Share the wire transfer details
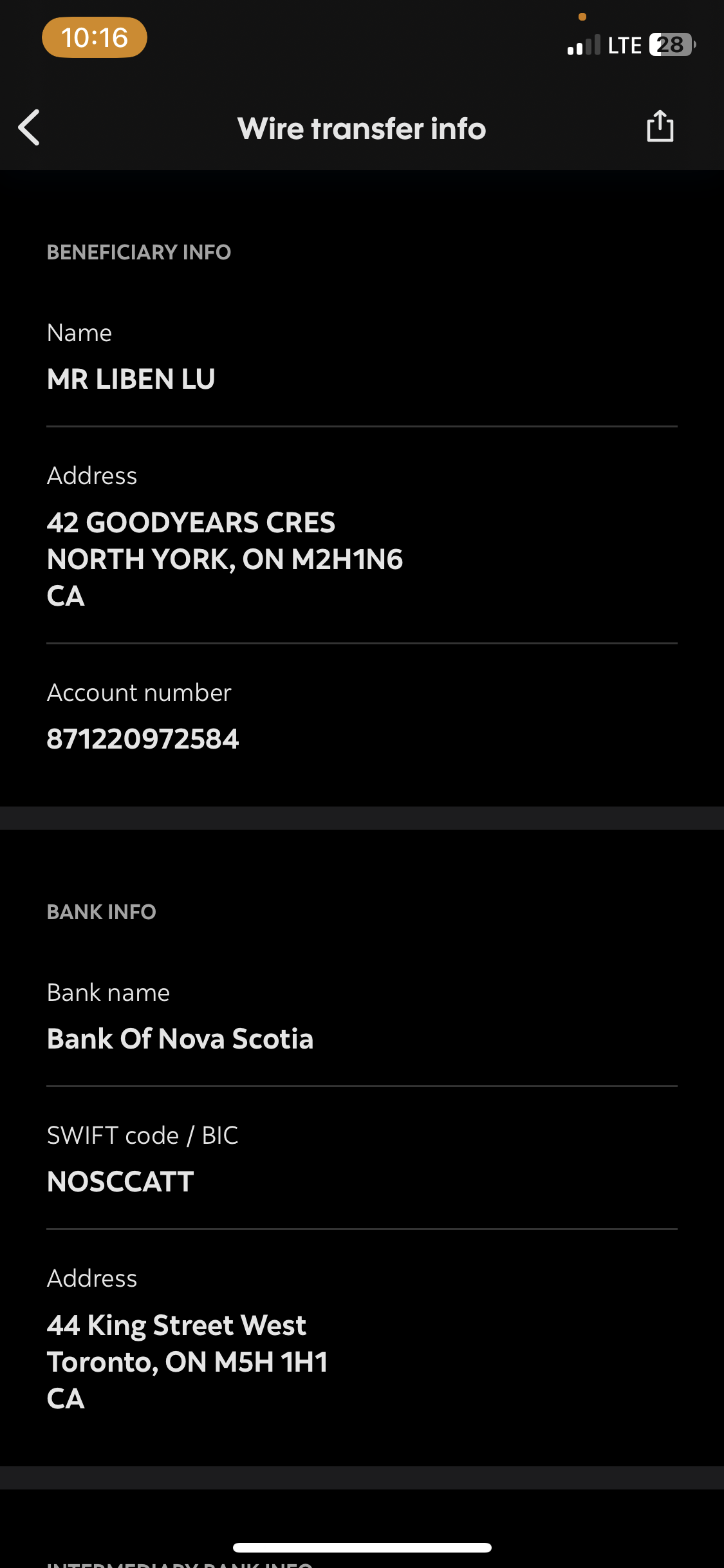 660,126
